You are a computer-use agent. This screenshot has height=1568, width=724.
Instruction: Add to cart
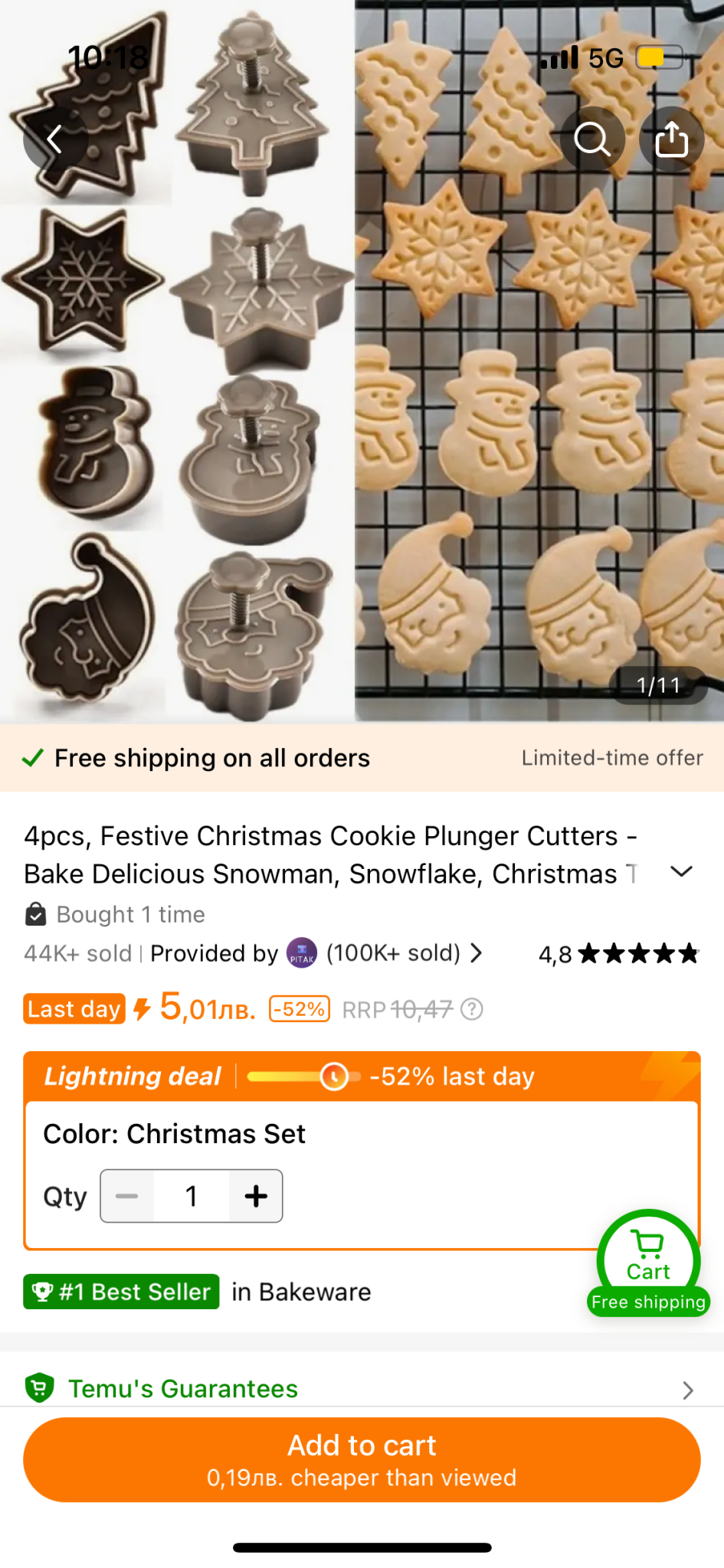(x=362, y=1459)
